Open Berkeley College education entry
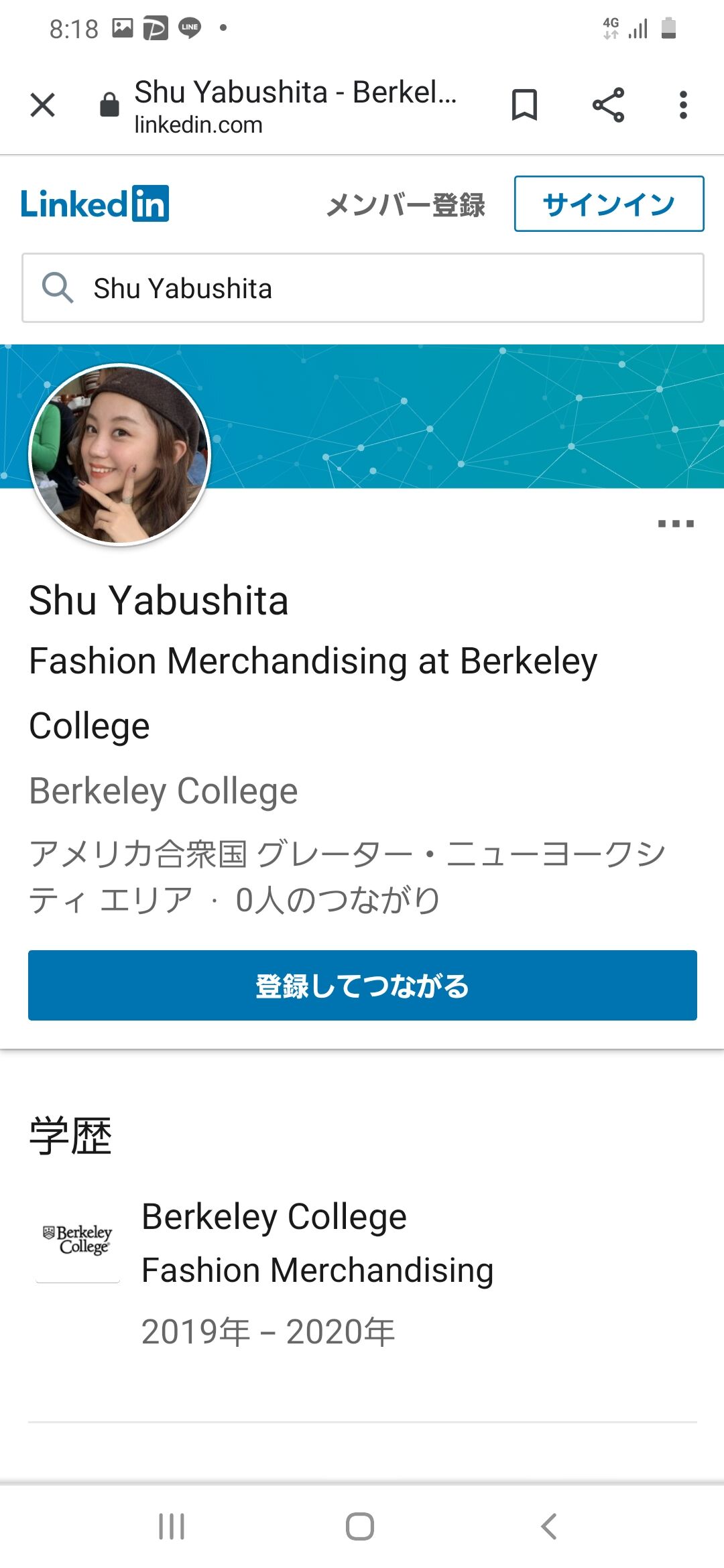This screenshot has width=724, height=1568. [x=275, y=1217]
